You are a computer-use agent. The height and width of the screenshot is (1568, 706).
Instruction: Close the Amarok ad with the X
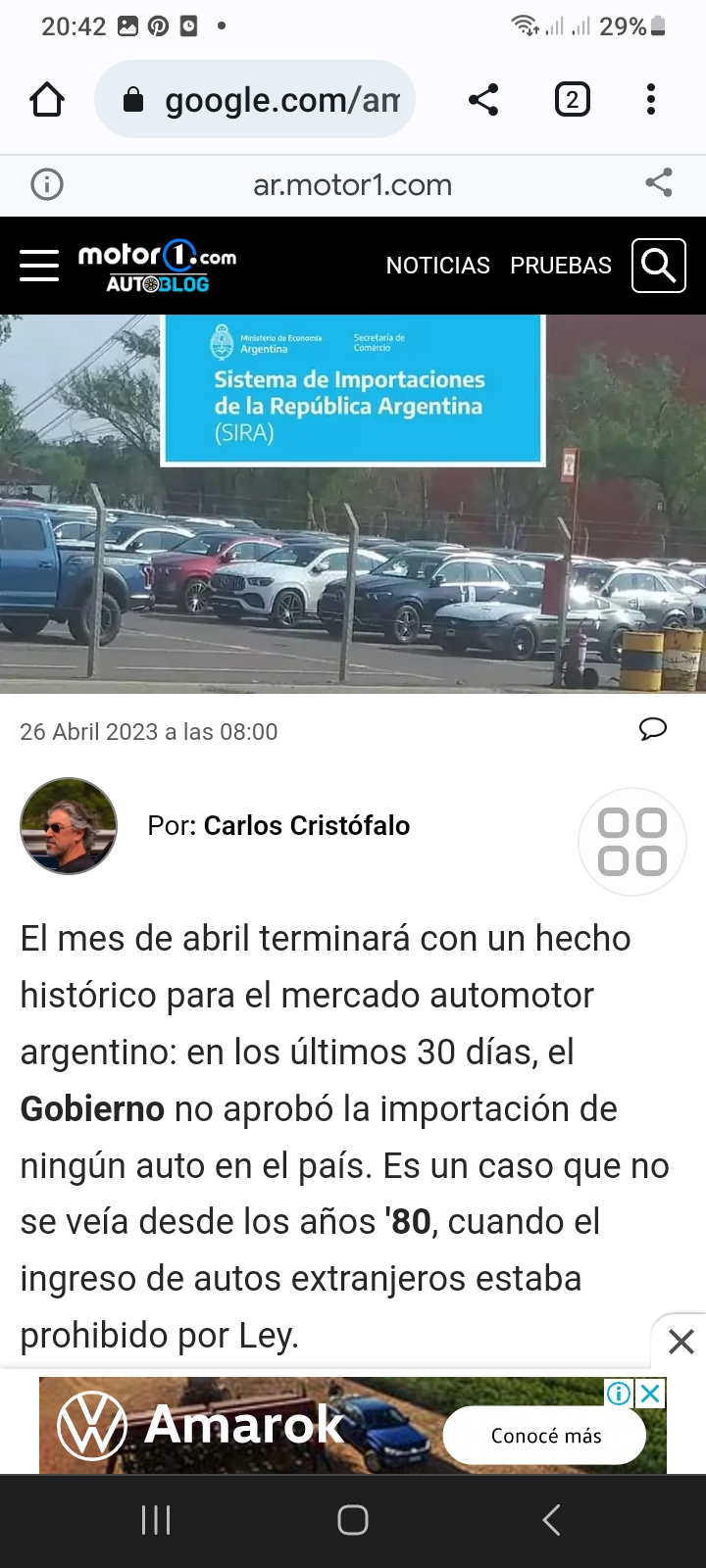tap(650, 1393)
